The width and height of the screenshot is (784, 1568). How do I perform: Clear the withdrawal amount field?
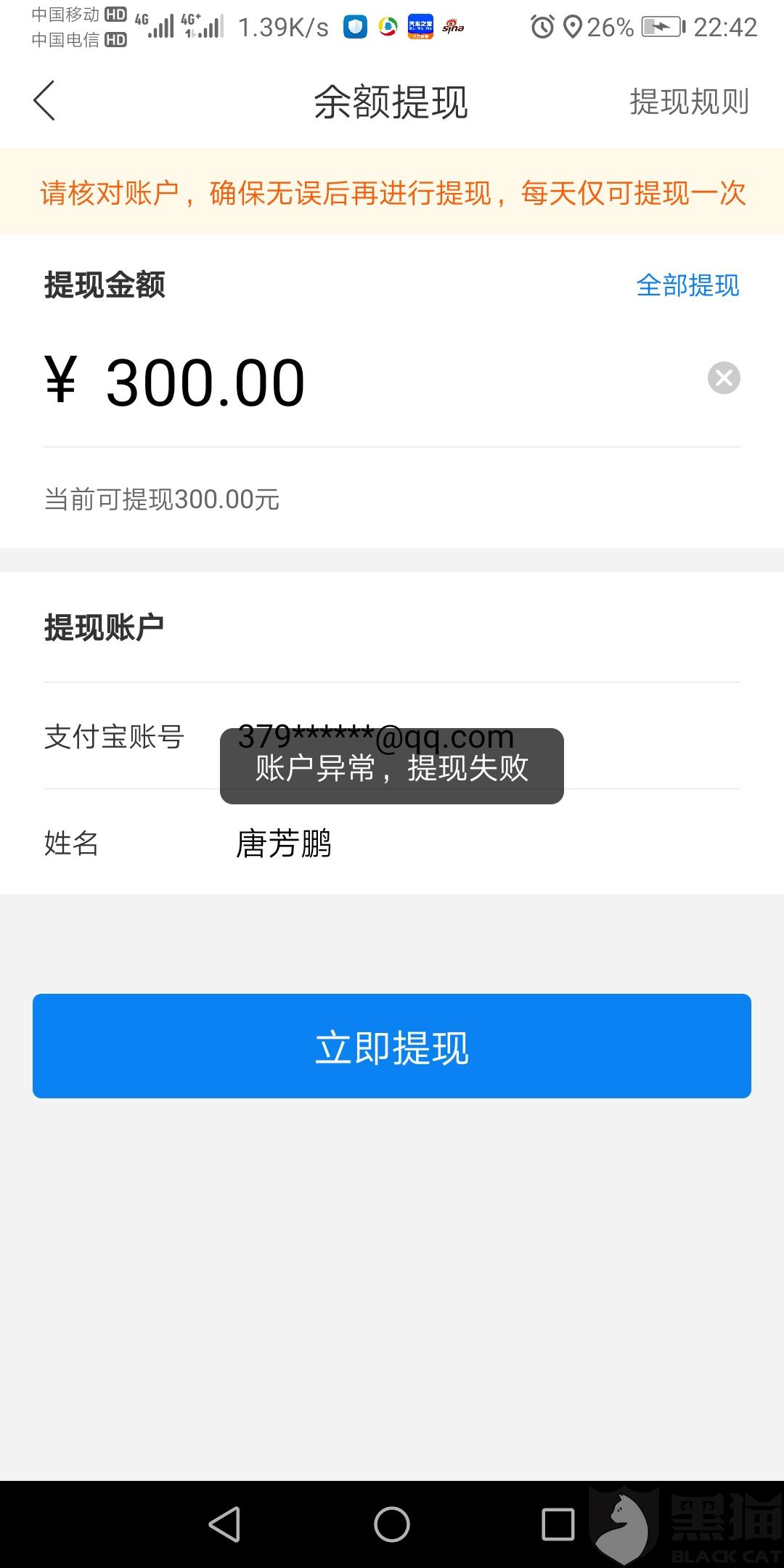coord(724,377)
